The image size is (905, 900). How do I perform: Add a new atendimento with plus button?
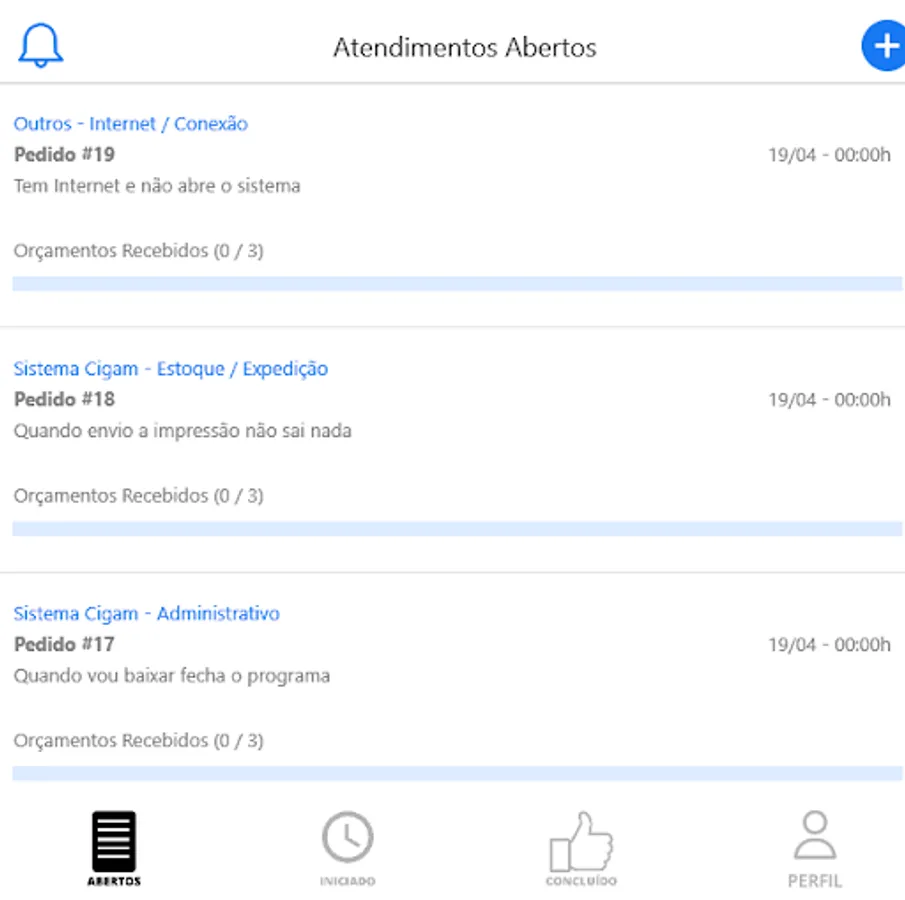click(x=884, y=46)
